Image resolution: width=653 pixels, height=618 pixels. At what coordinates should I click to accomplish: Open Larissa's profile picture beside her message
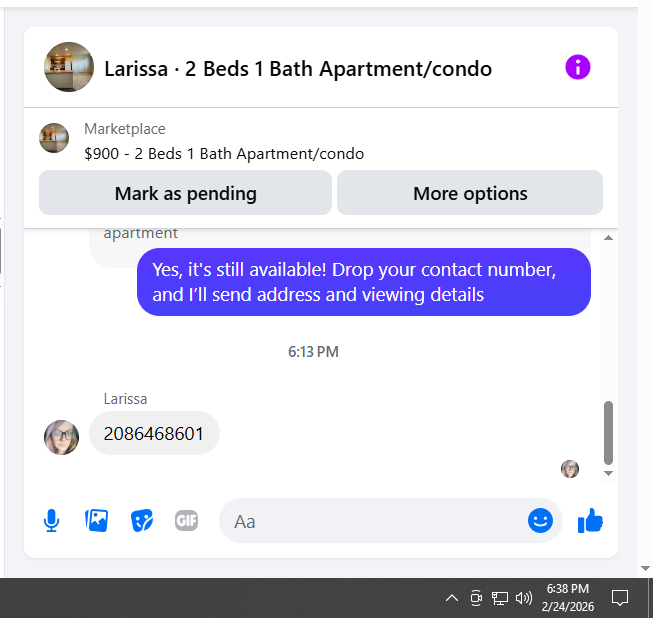(x=62, y=437)
